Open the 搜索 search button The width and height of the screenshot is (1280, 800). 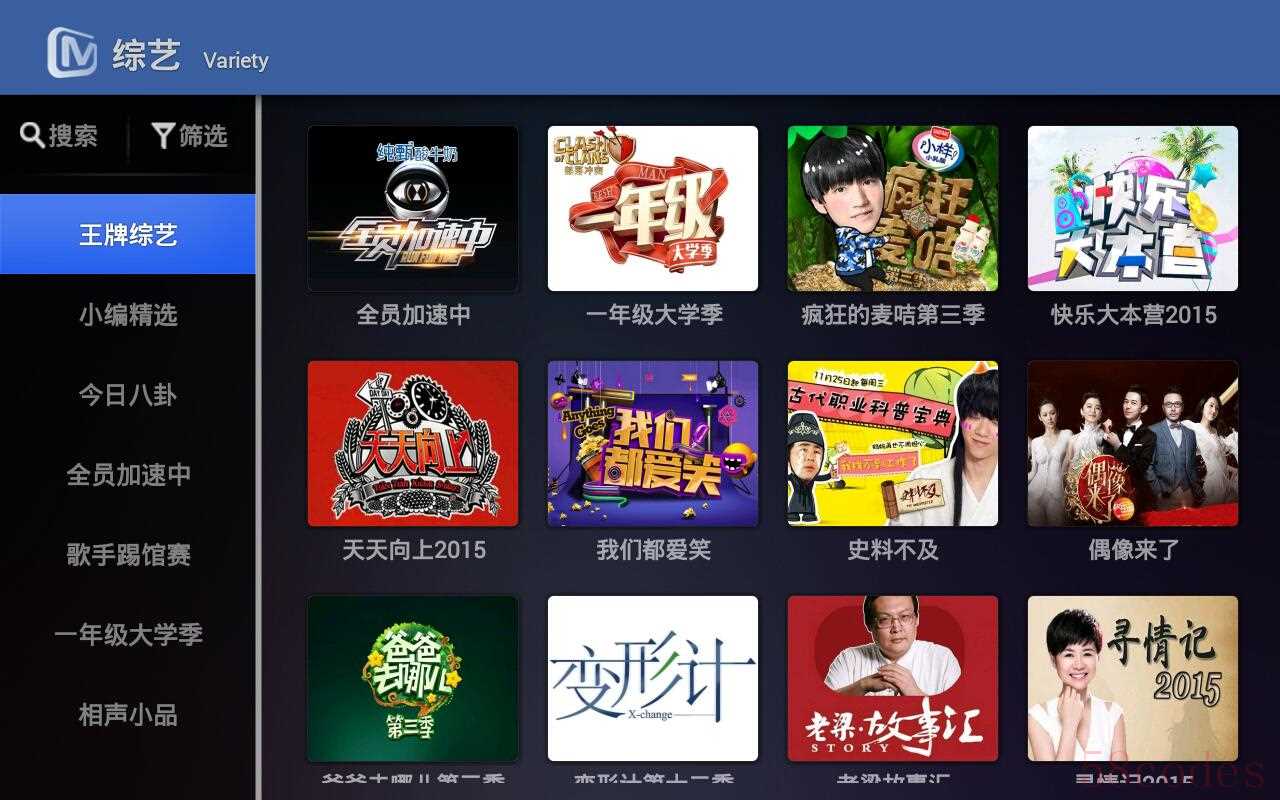(61, 136)
